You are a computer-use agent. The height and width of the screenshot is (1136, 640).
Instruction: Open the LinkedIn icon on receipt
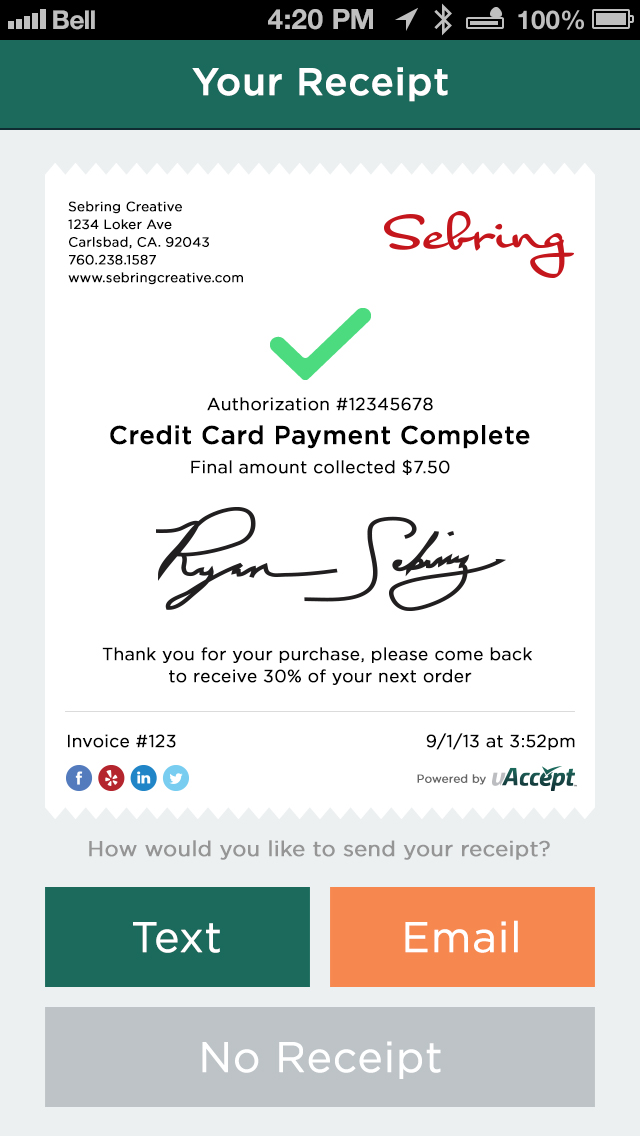click(x=144, y=777)
